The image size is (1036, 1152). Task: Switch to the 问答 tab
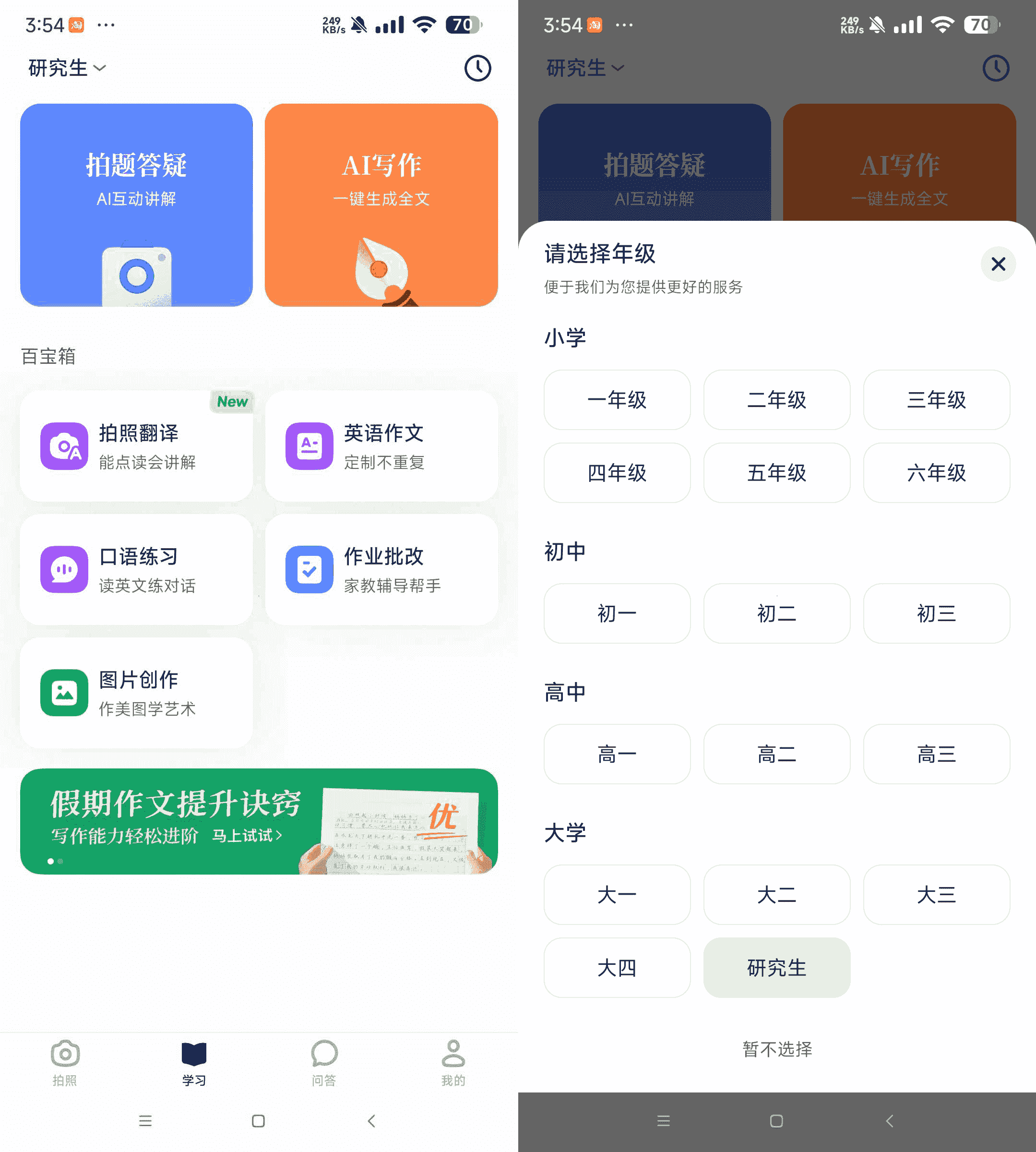[x=324, y=1062]
